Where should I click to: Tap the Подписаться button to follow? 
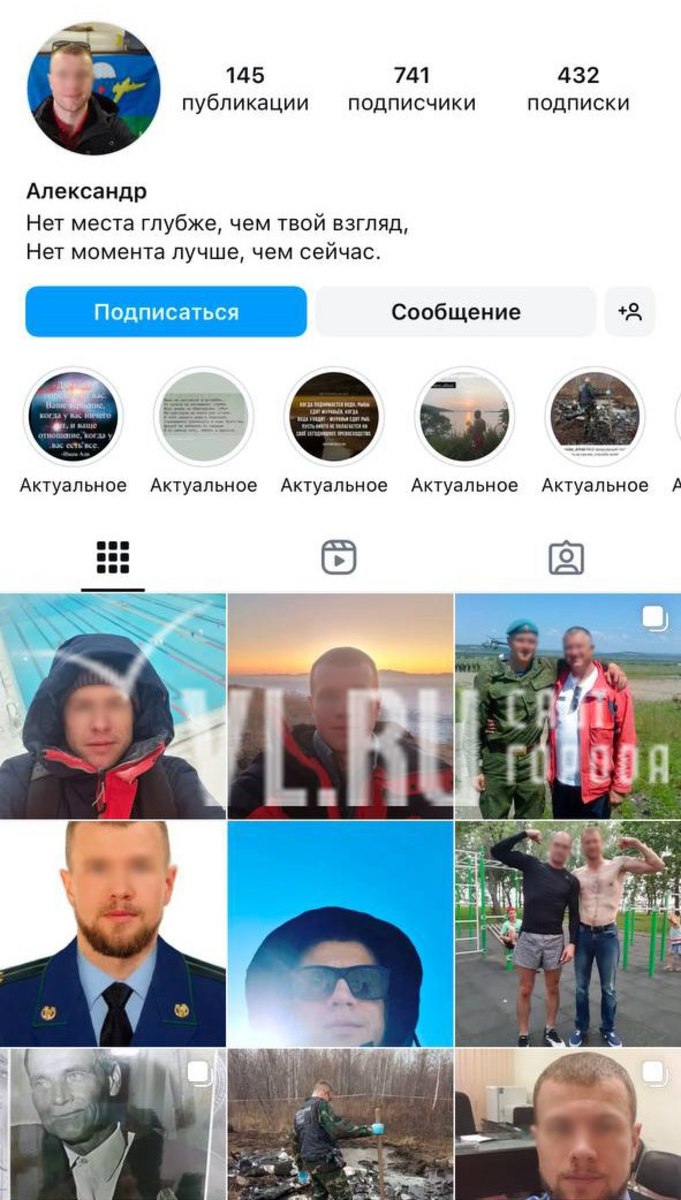pos(166,312)
